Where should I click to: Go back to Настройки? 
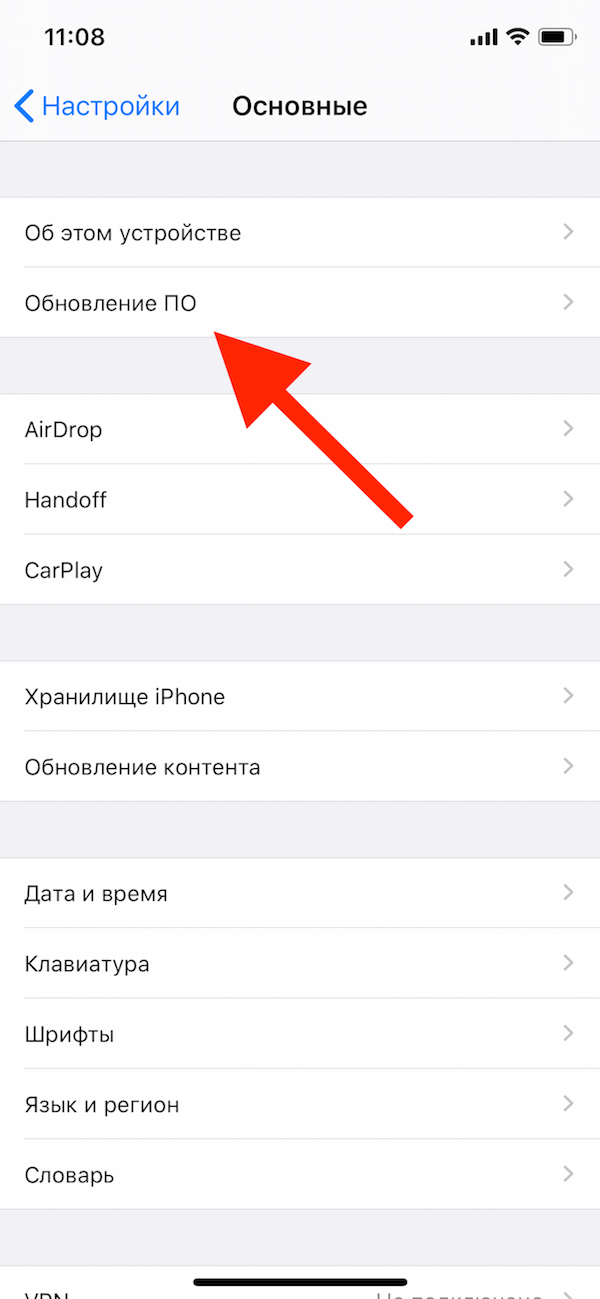[x=98, y=106]
